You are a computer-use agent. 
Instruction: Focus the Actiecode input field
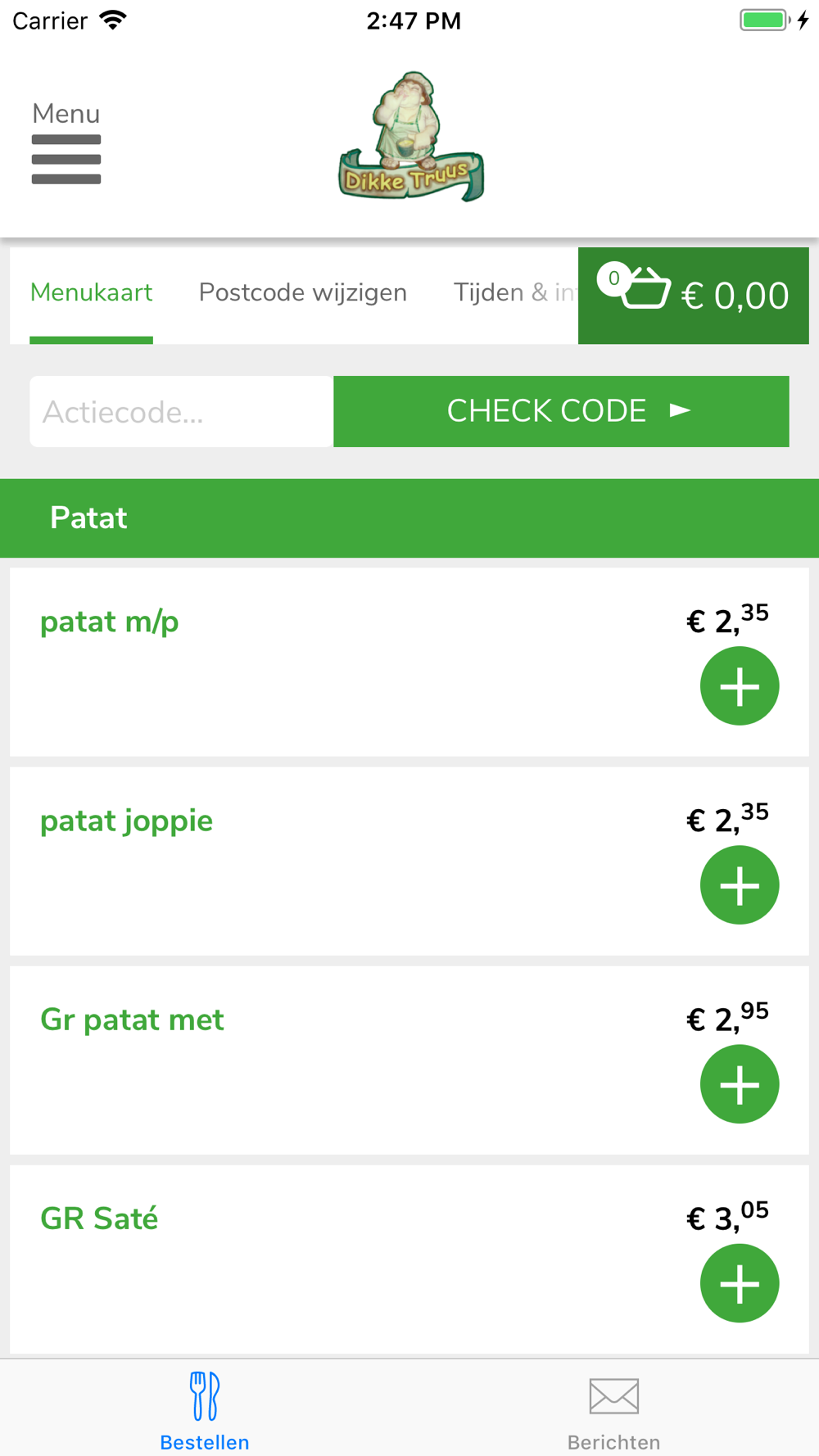tap(182, 411)
